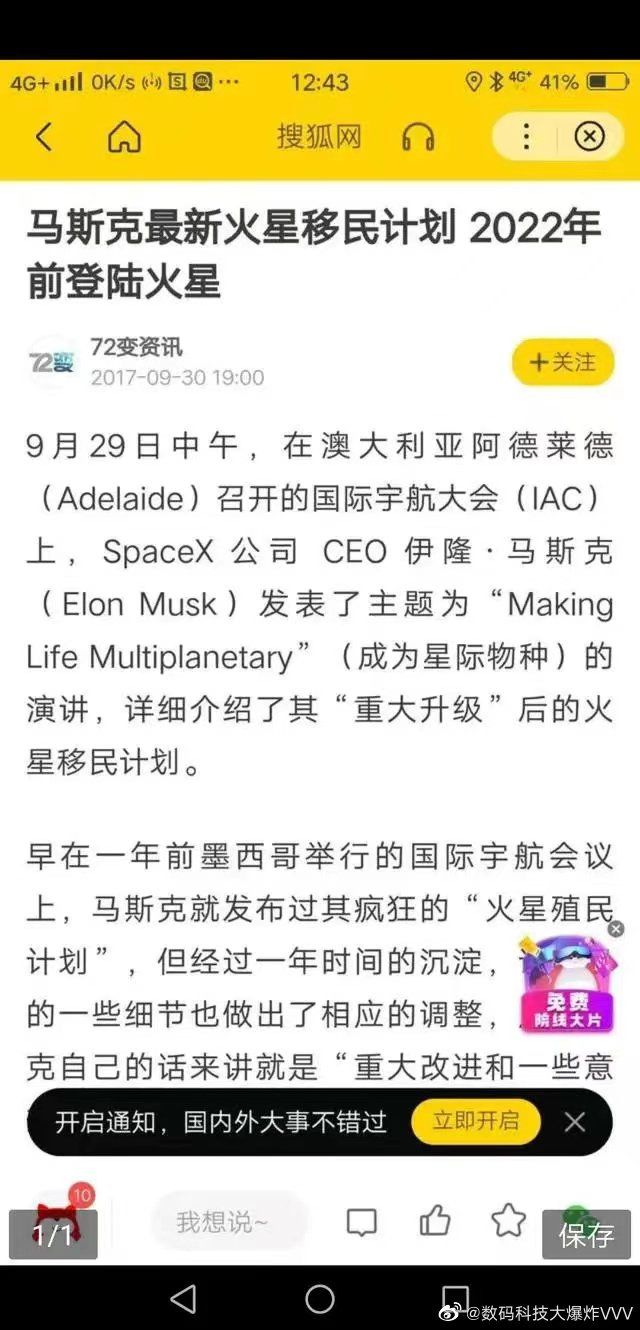Tap the 我想说~ comment field
Image resolution: width=640 pixels, height=1330 pixels.
[x=225, y=1221]
